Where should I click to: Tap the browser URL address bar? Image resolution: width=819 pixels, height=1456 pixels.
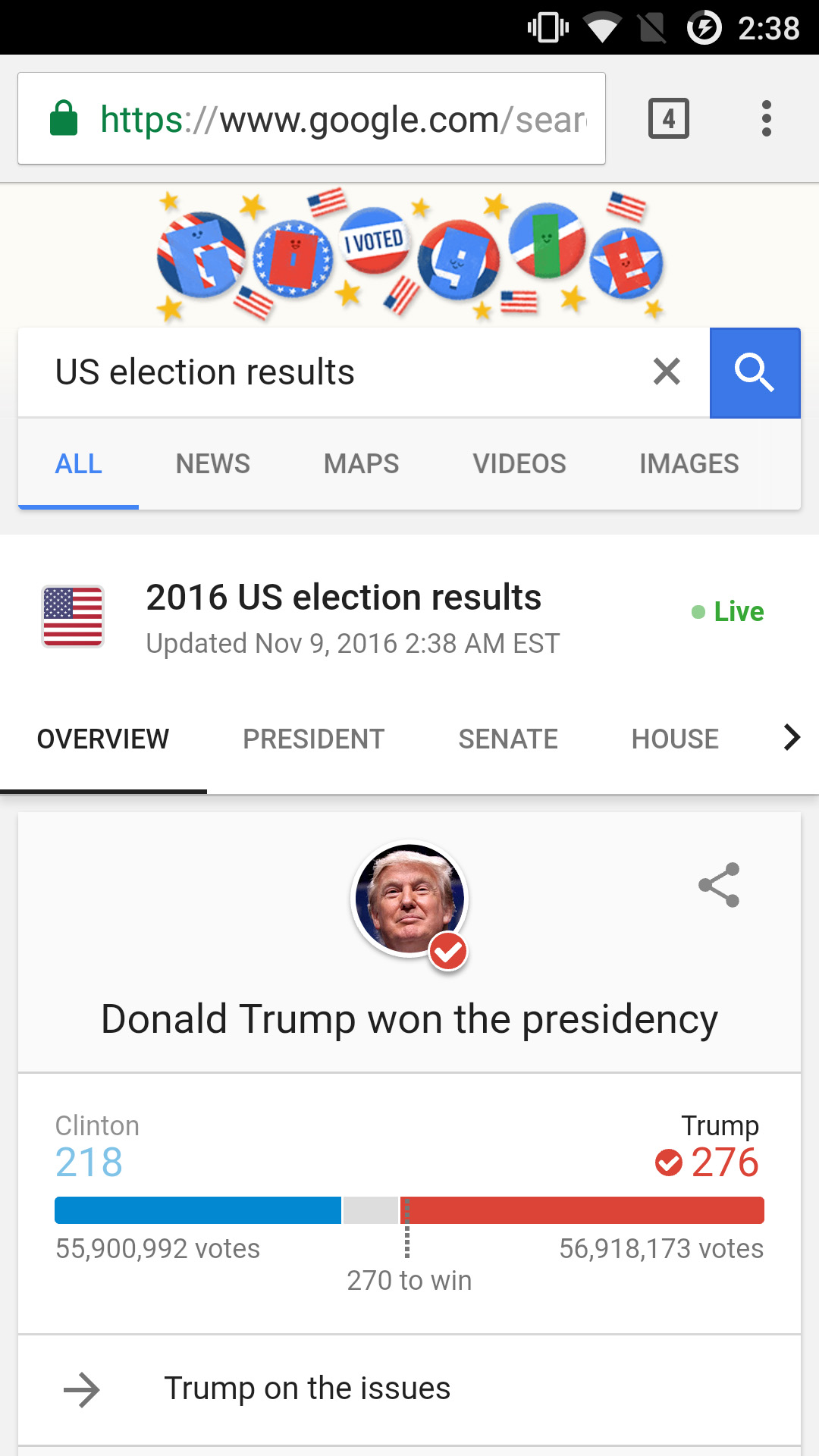311,119
